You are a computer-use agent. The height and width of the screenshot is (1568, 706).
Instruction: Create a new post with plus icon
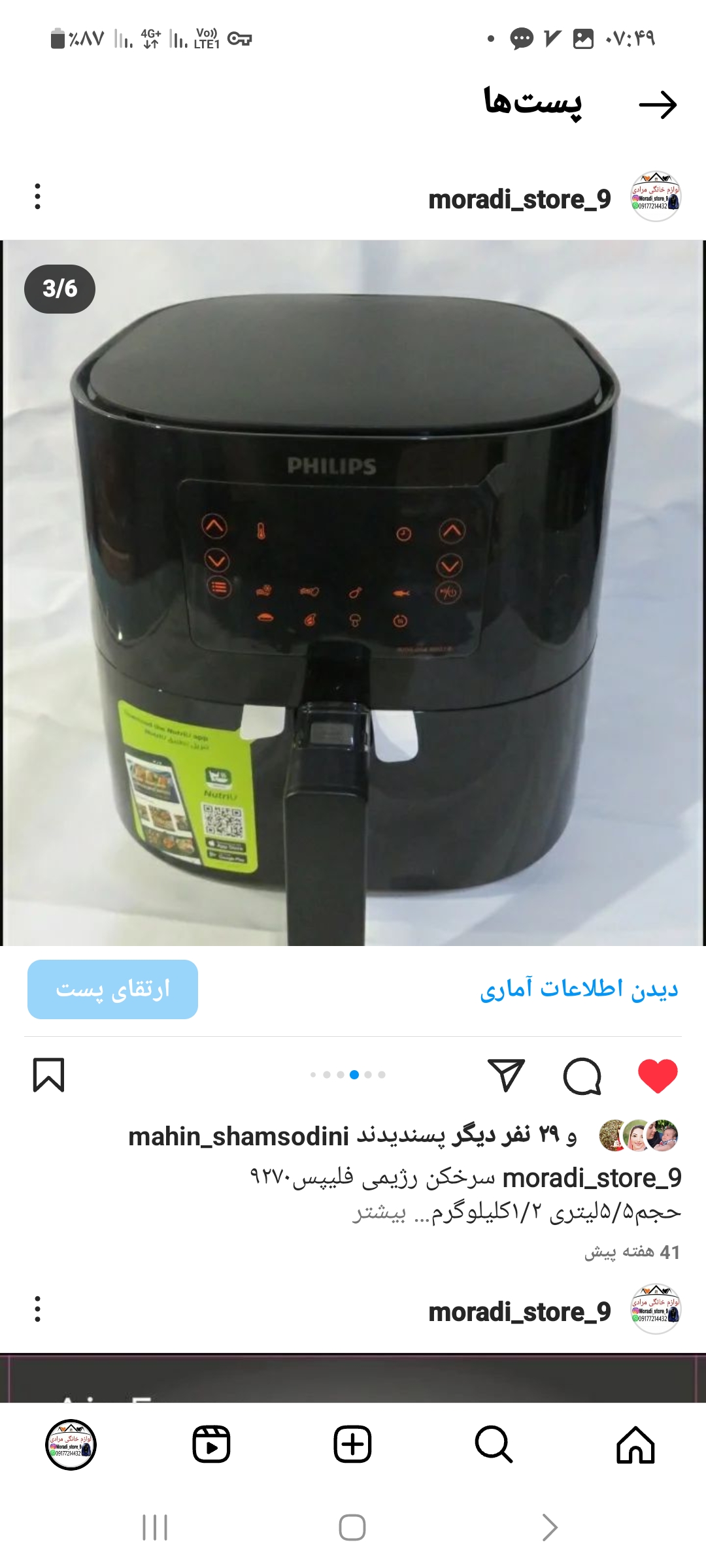click(352, 1445)
